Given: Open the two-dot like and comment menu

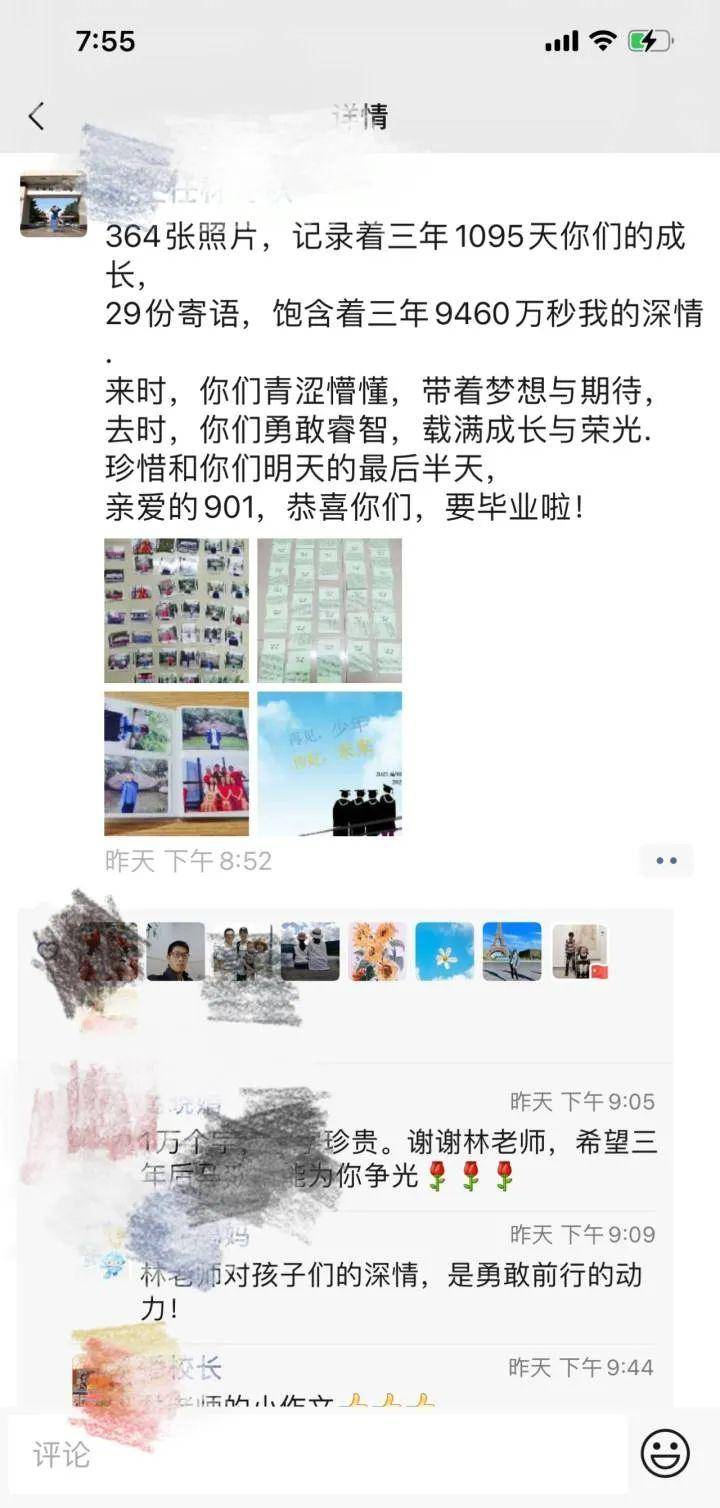Looking at the screenshot, I should coord(666,860).
